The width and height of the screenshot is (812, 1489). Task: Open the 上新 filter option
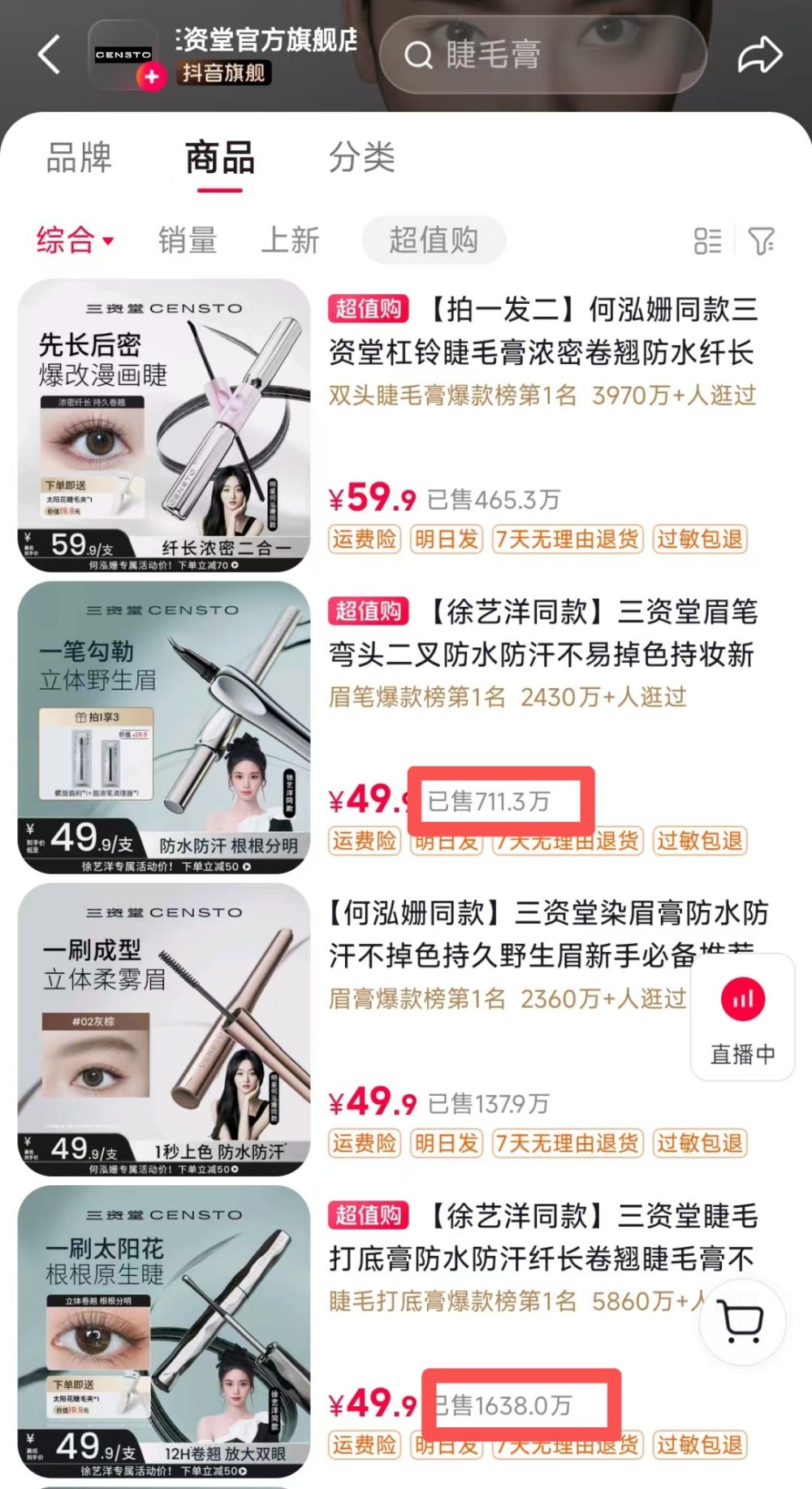291,240
